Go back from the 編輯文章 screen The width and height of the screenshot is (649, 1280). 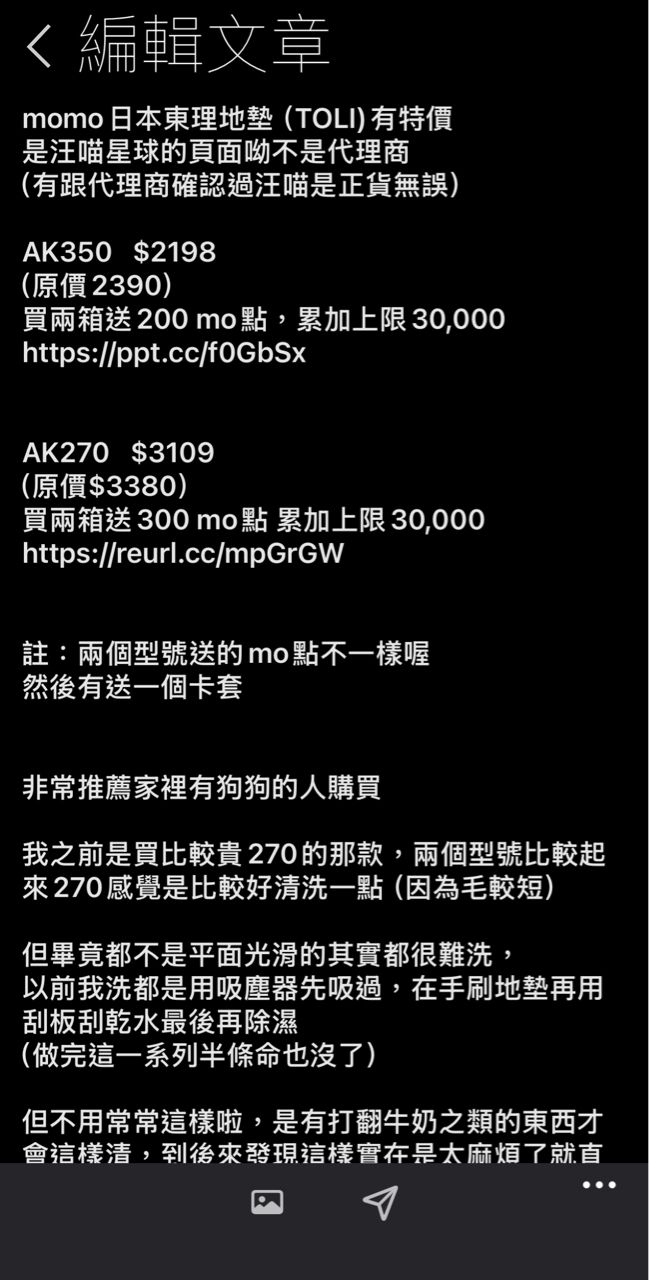tap(38, 46)
